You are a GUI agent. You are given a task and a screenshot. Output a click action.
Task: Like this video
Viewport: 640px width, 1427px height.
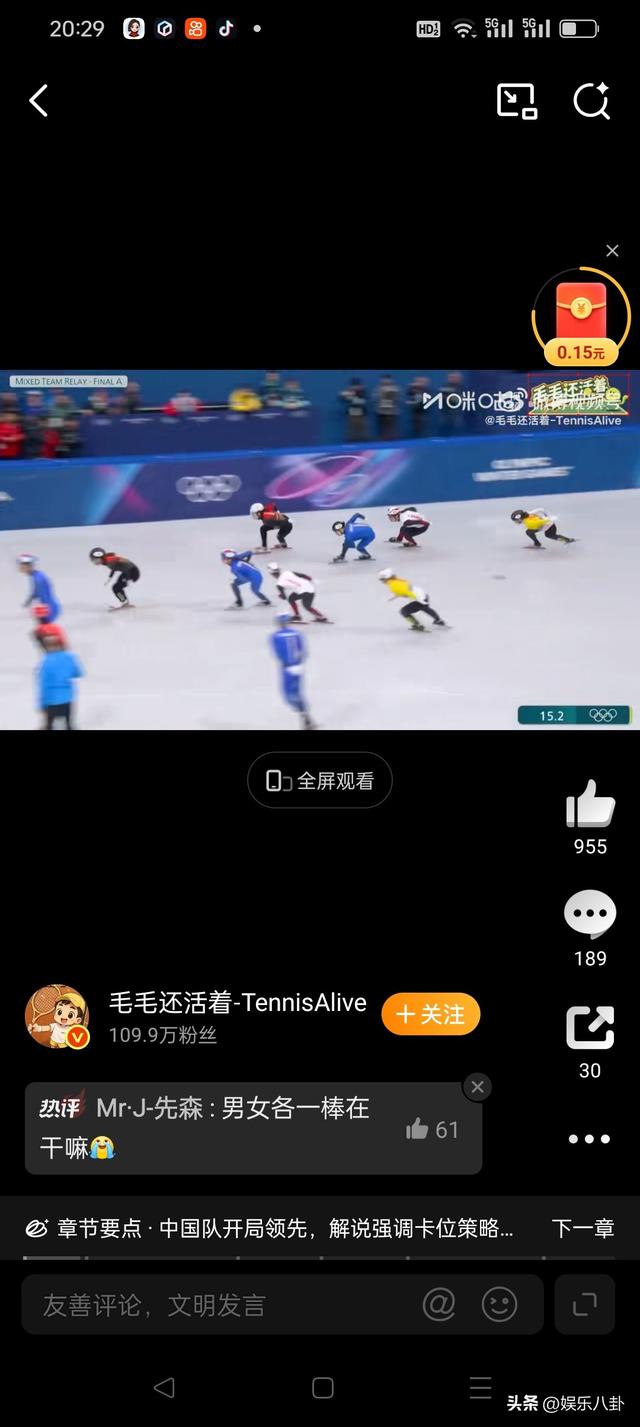pyautogui.click(x=590, y=804)
